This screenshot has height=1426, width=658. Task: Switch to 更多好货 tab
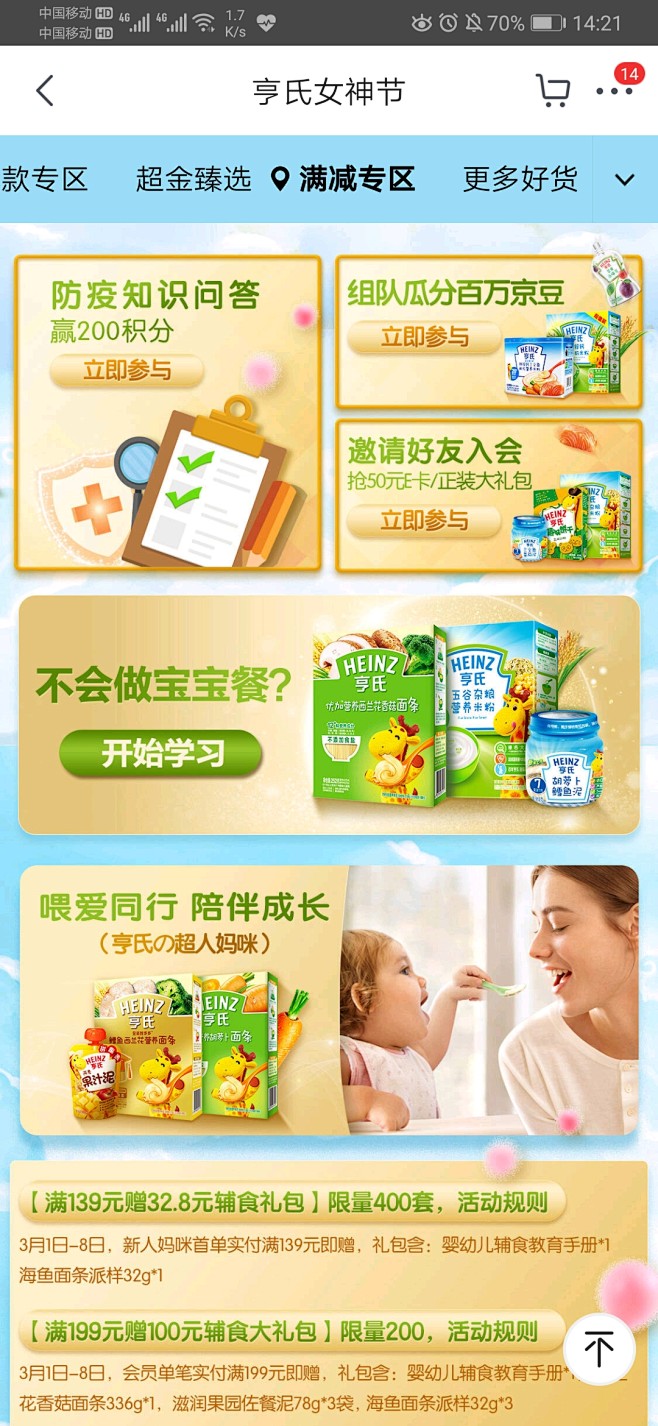click(520, 180)
